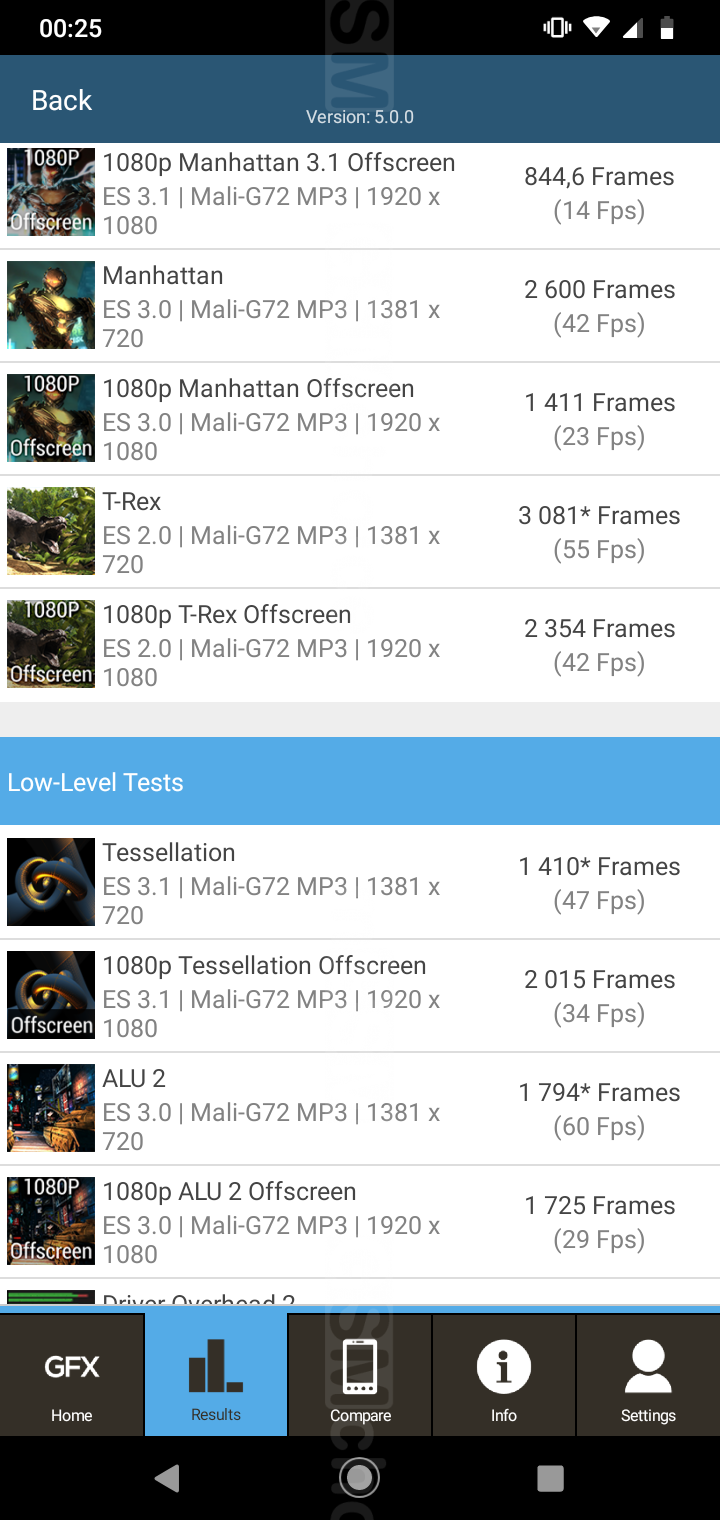This screenshot has width=720, height=1520.
Task: View the 1080p Tessellation Offscreen result details
Action: tap(360, 996)
